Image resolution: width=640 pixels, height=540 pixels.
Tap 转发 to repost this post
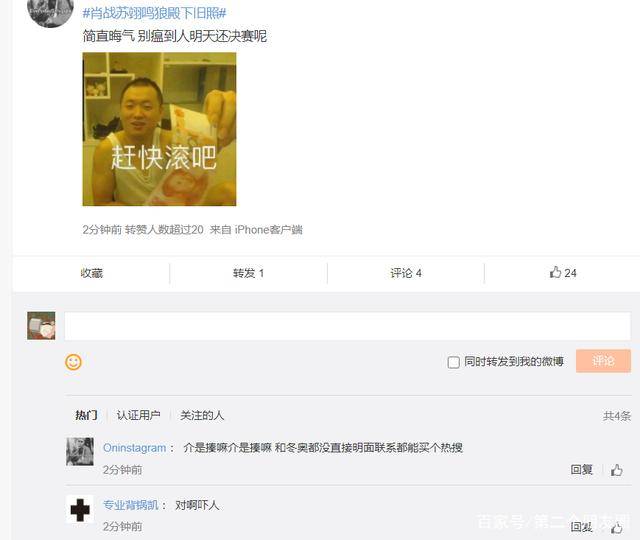pyautogui.click(x=248, y=273)
